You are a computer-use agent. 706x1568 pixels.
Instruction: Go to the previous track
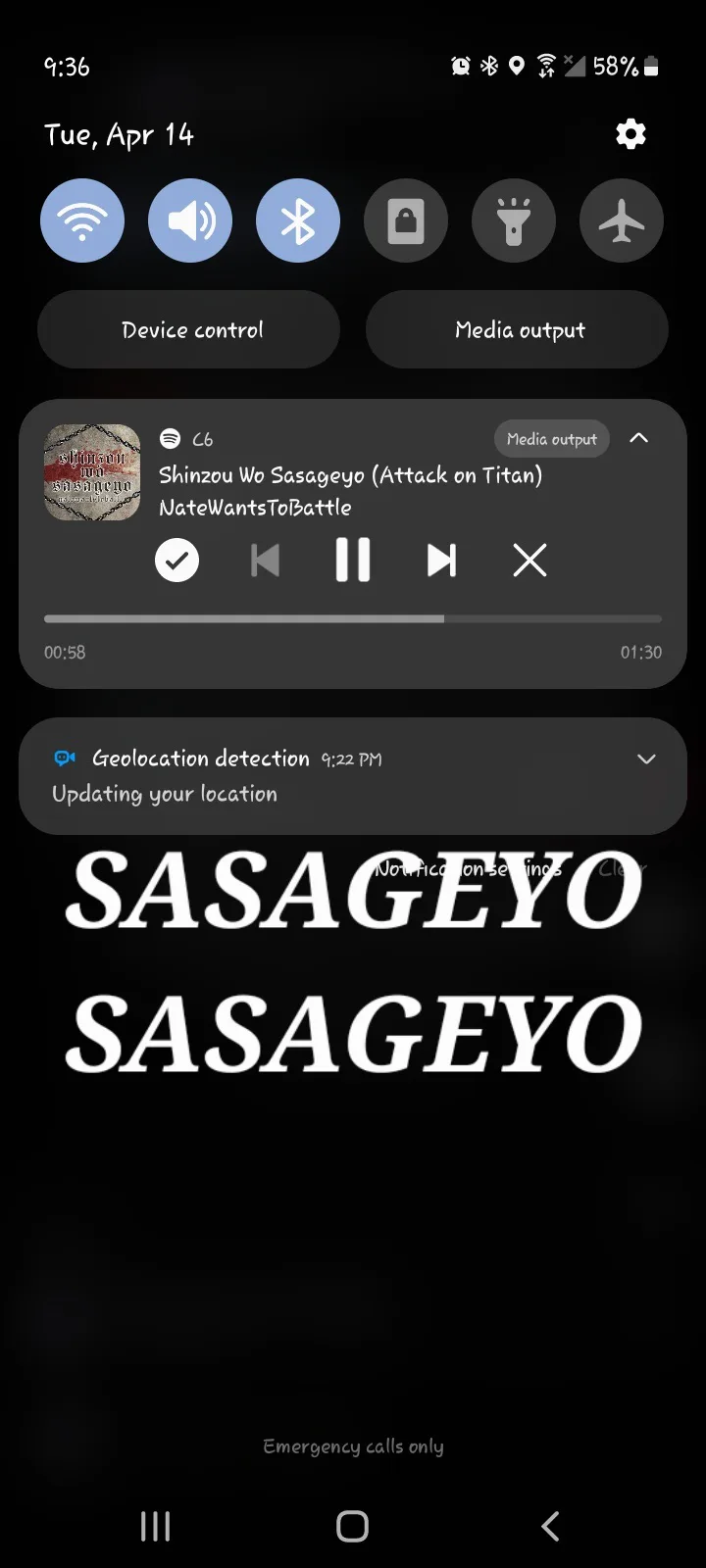pyautogui.click(x=266, y=561)
